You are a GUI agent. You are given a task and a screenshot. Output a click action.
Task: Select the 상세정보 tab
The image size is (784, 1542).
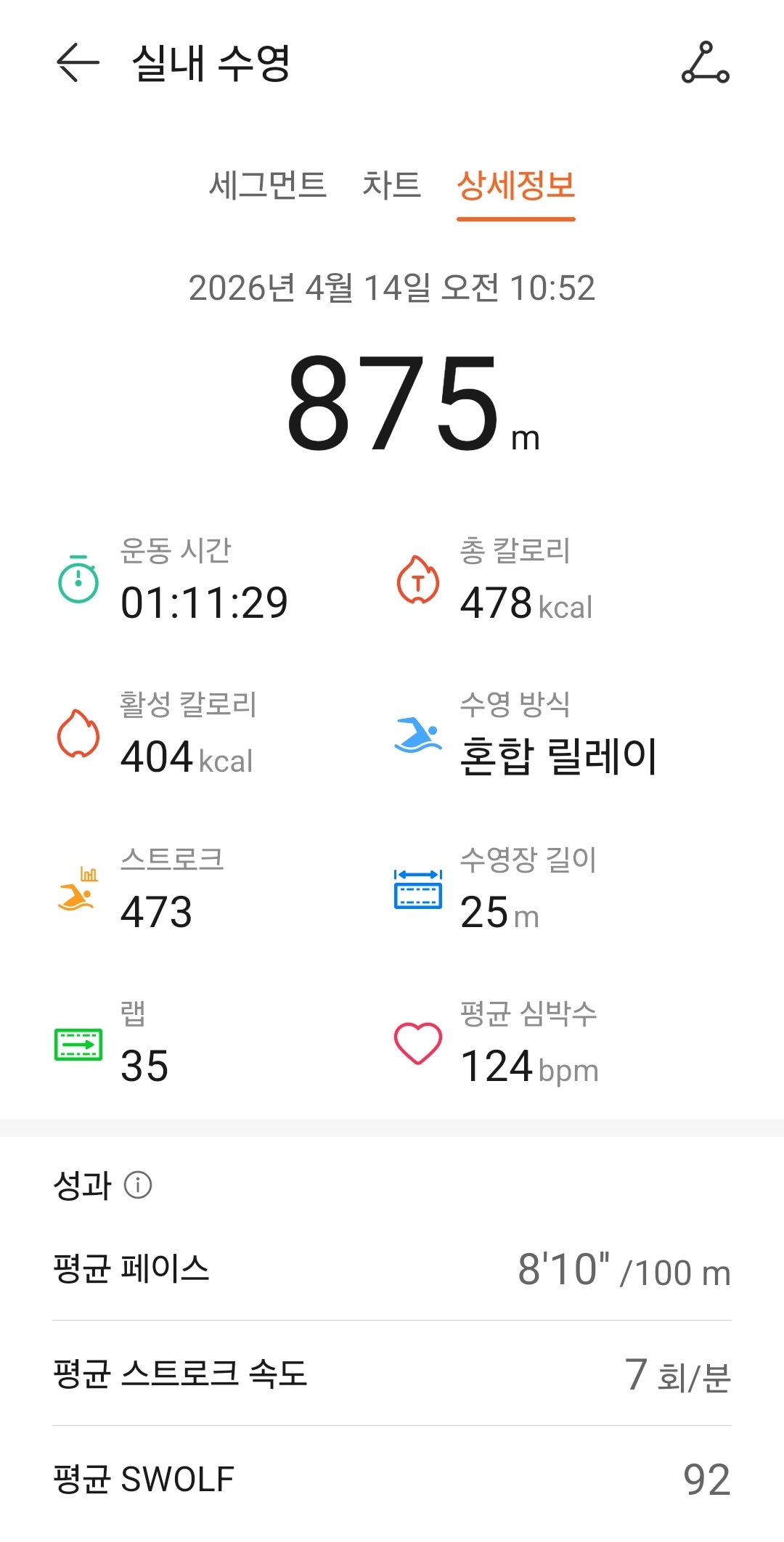tap(515, 185)
